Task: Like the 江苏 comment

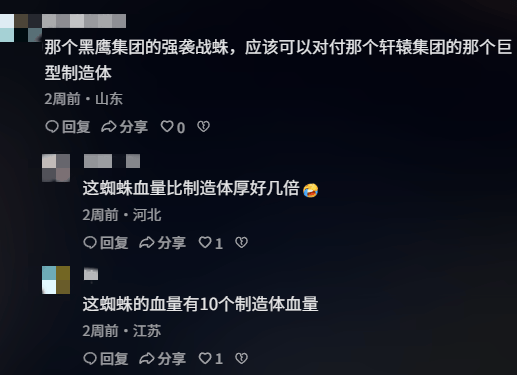Action: click(211, 359)
